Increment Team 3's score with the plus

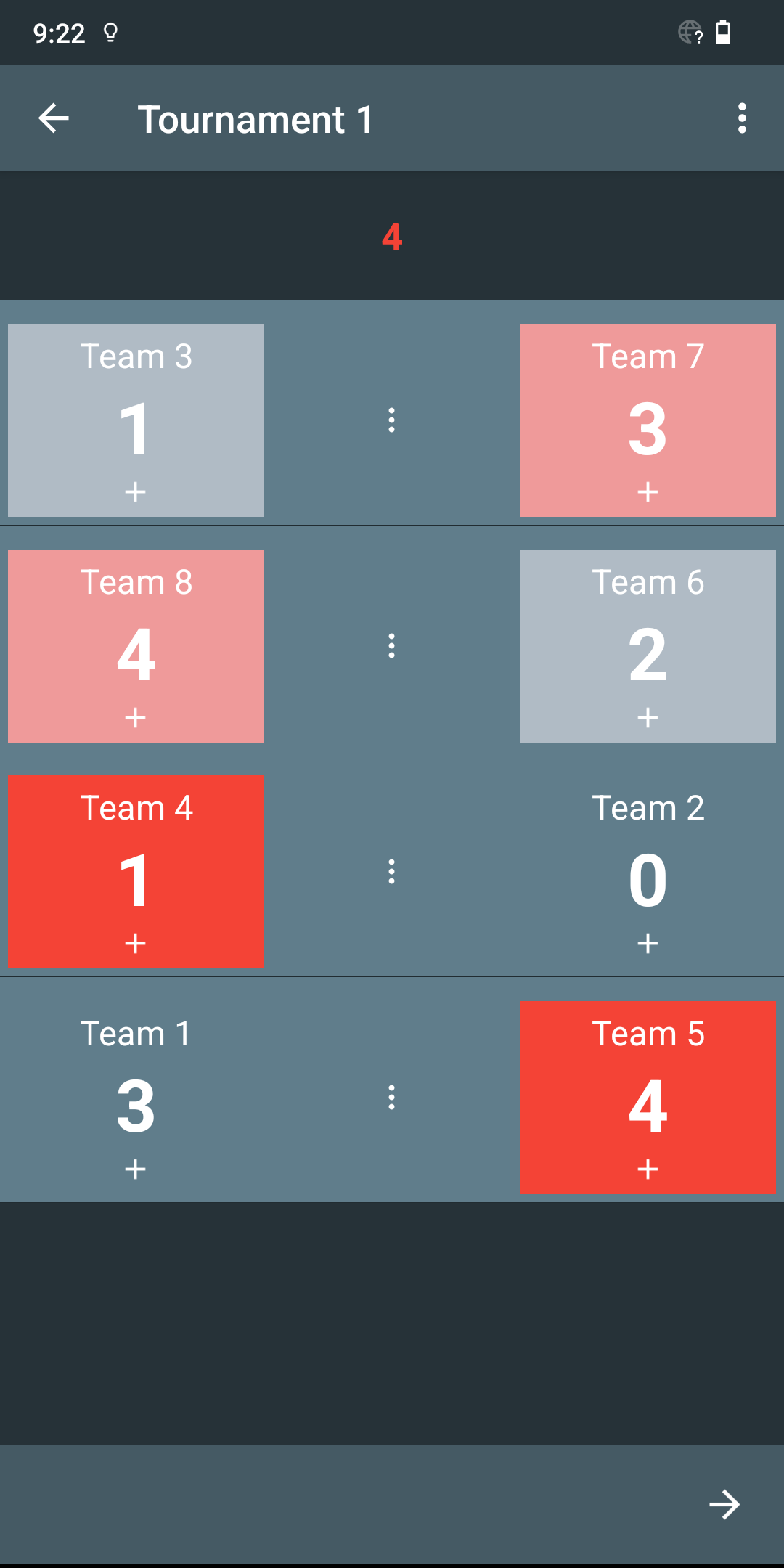tap(135, 492)
